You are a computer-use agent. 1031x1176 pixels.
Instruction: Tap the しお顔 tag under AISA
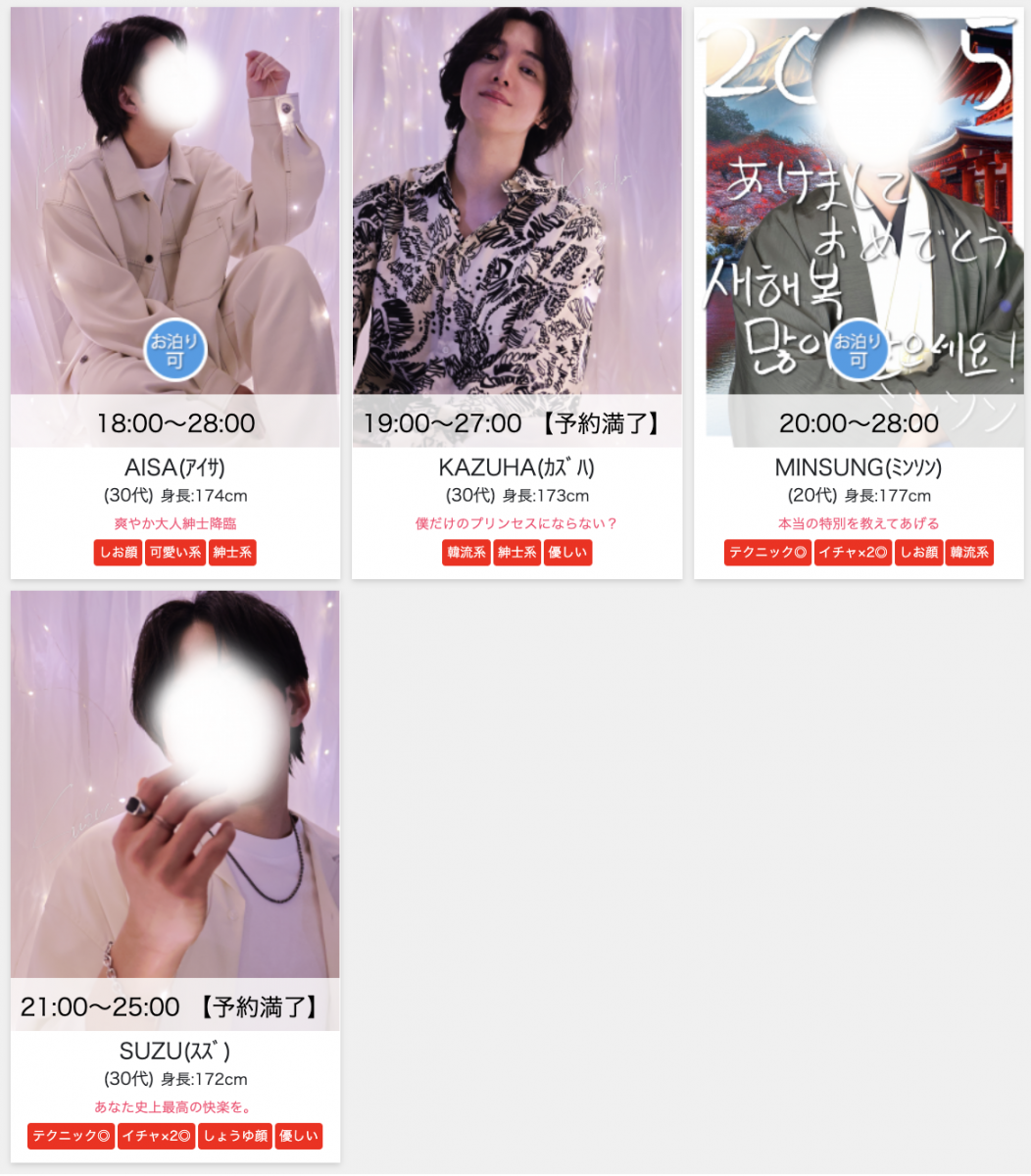[x=119, y=553]
